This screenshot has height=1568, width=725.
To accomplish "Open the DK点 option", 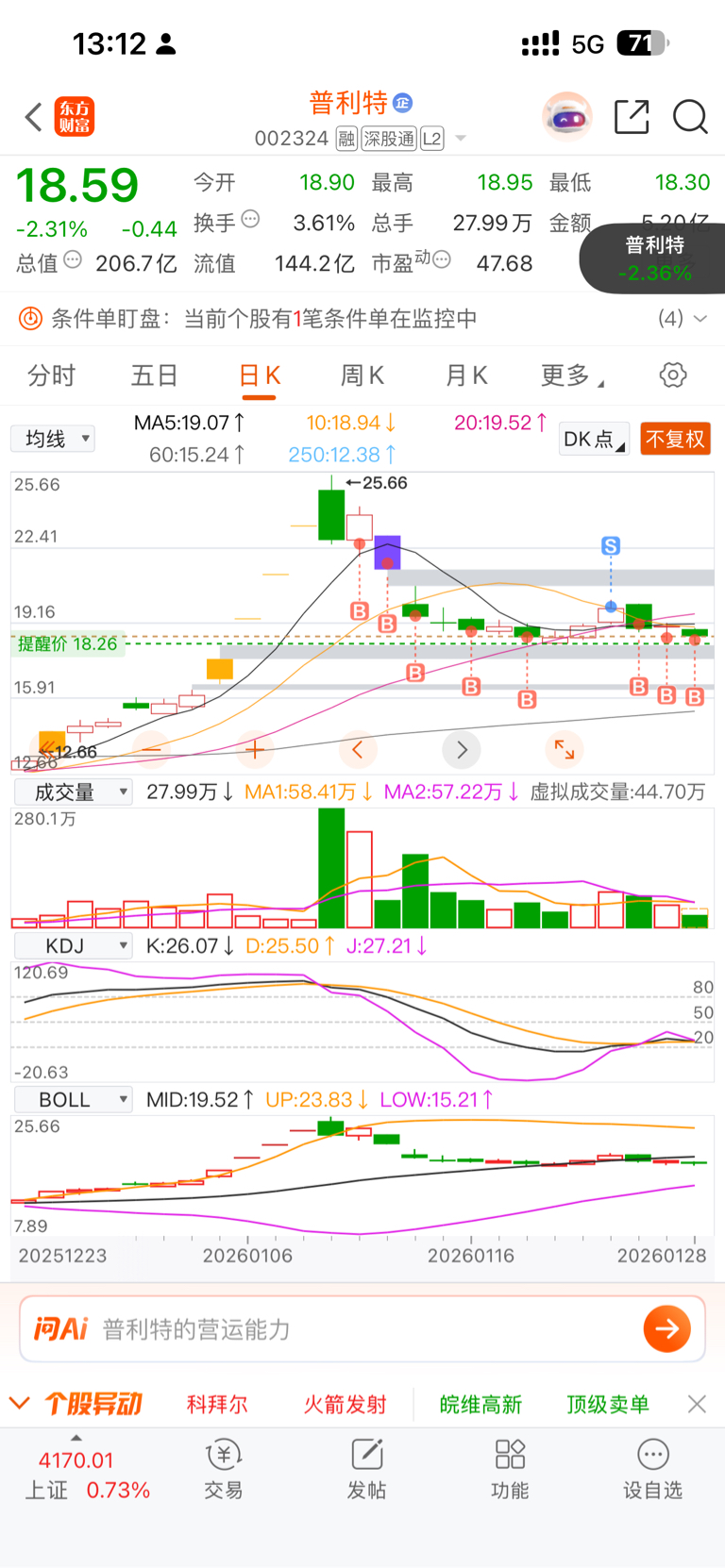I will coord(594,439).
